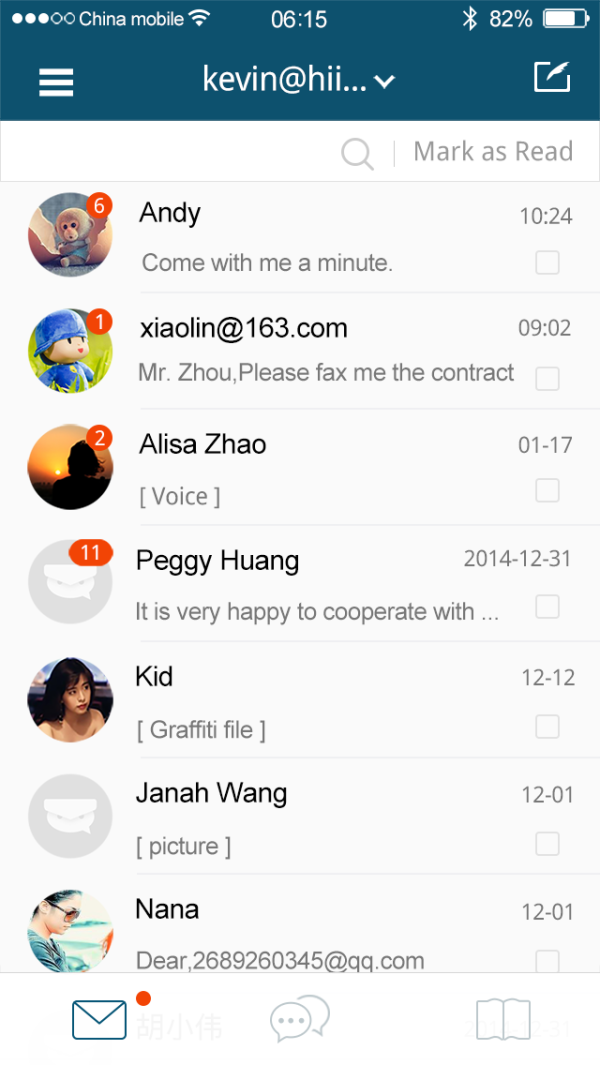Check the box next to Alisa Zhao

click(x=547, y=490)
